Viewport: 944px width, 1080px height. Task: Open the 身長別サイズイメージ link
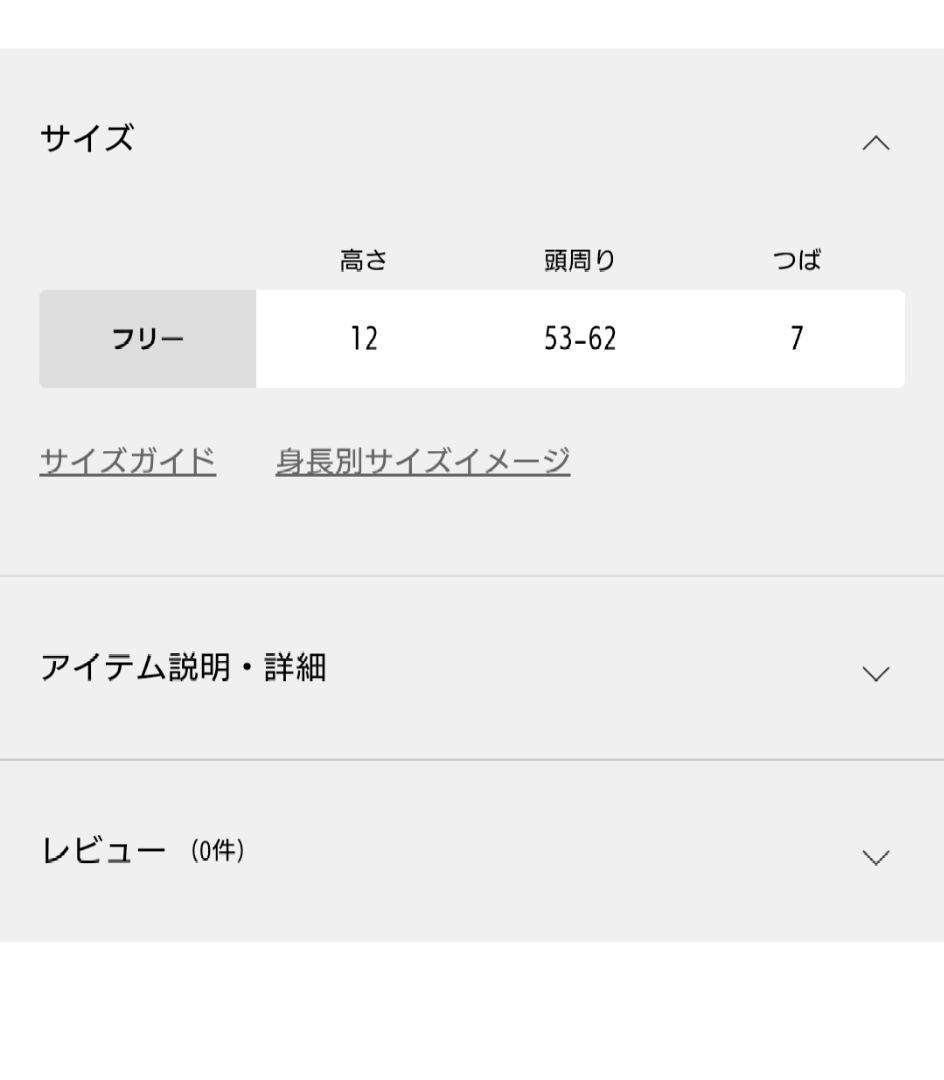[x=423, y=462]
